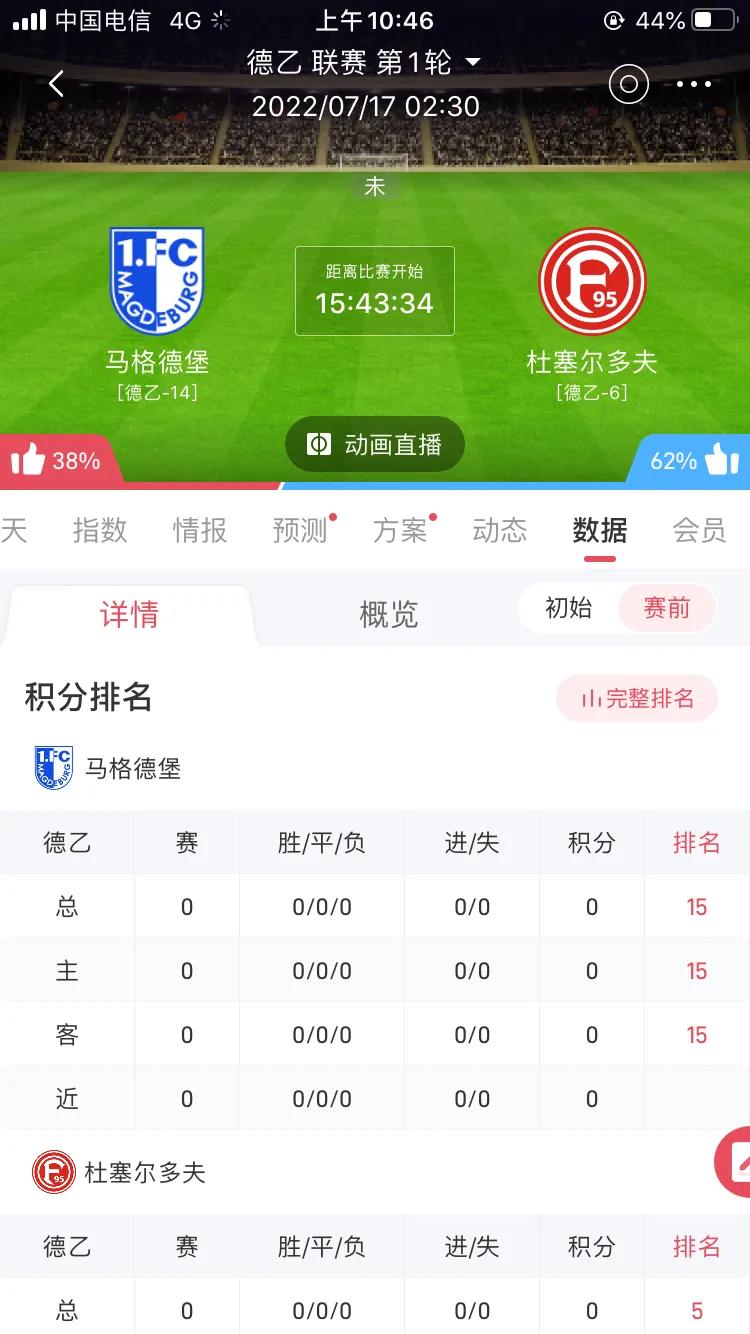
Task: Open the 数据 tab
Action: [598, 531]
